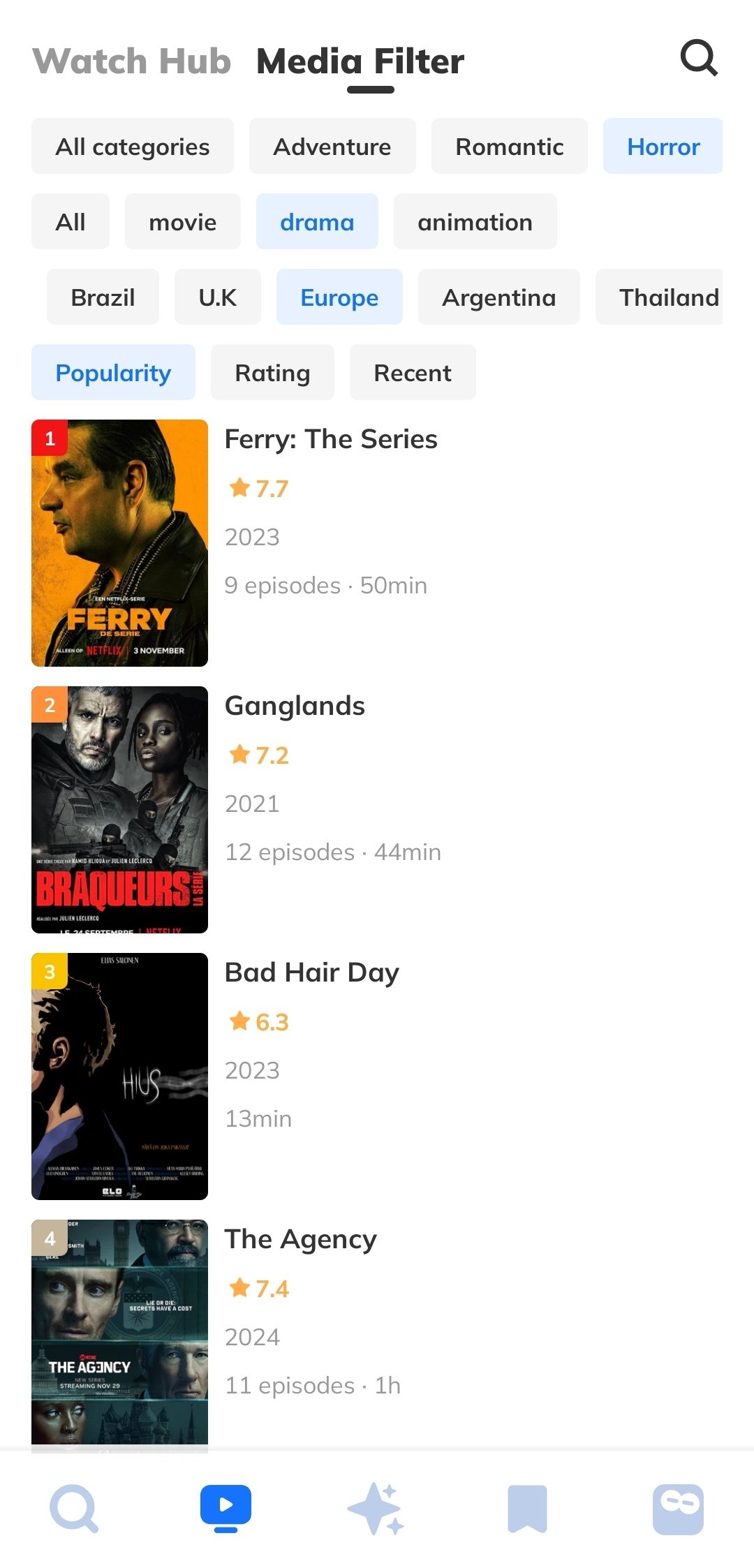Choose the U.K region chip
Viewport: 754px width, 1568px height.
217,297
